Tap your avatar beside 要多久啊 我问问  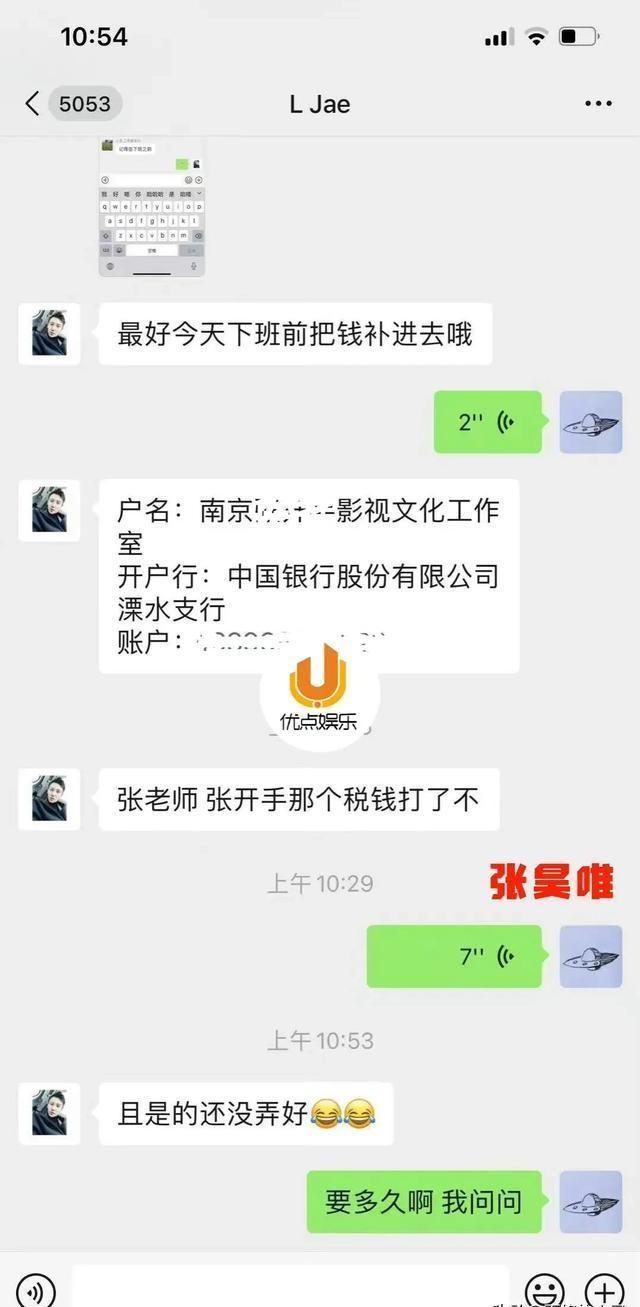[591, 1201]
